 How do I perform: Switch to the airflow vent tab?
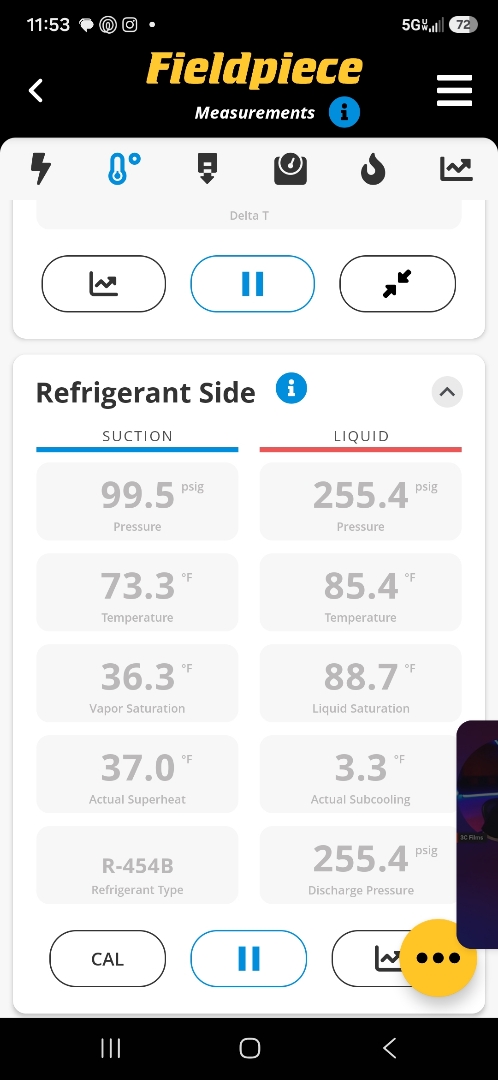click(x=207, y=169)
